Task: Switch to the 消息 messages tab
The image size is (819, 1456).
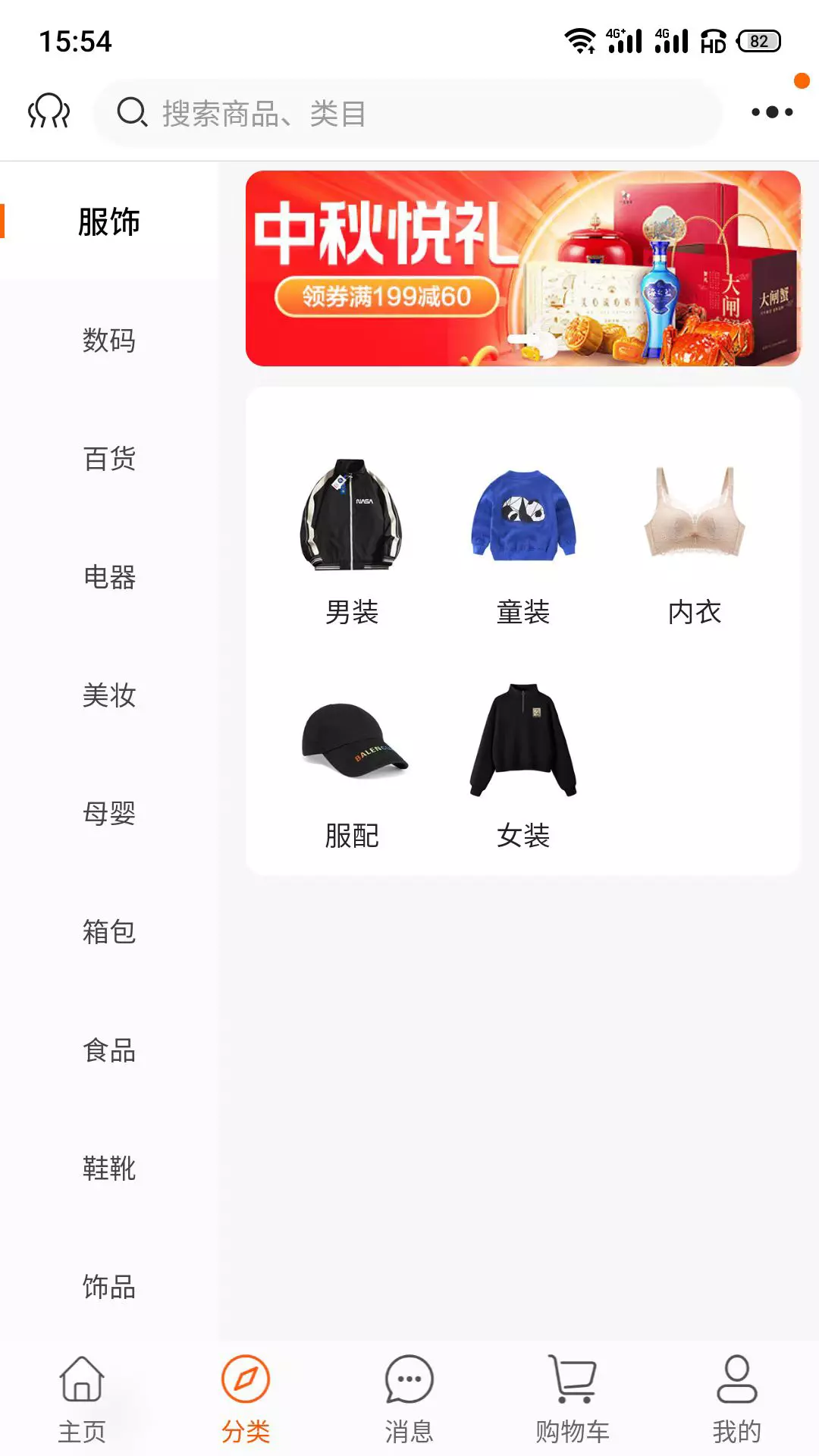Action: [409, 1399]
